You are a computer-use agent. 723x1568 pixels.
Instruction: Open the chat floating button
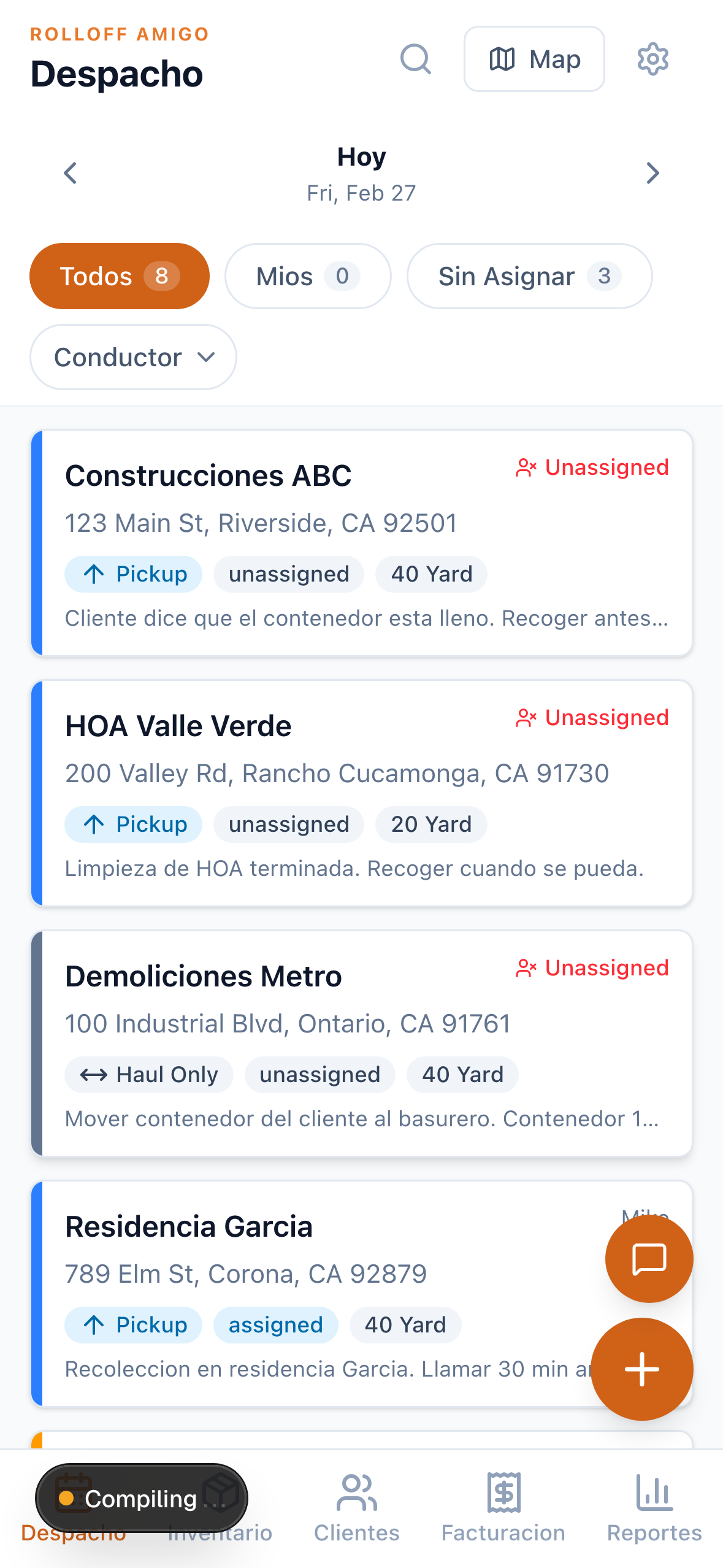pyautogui.click(x=649, y=1259)
